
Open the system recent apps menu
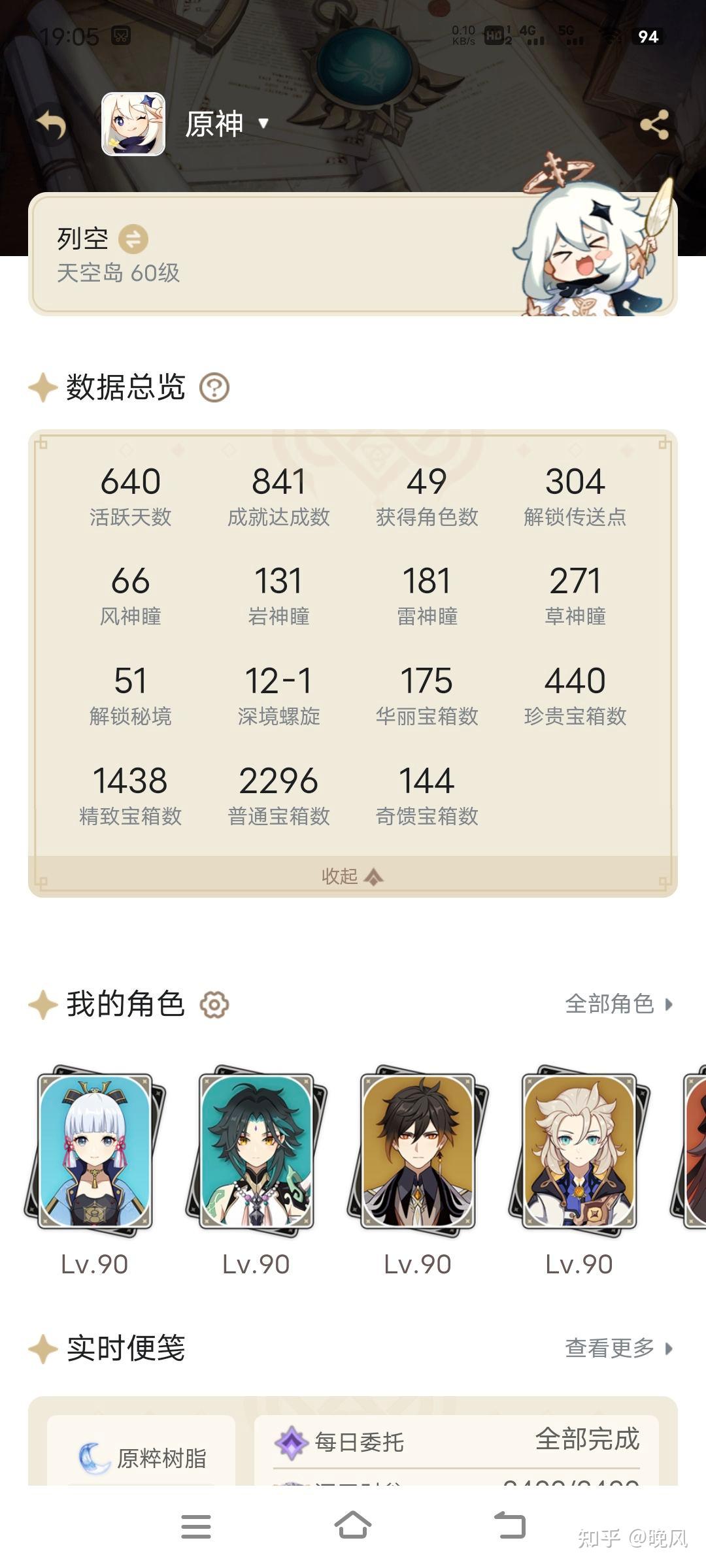pos(196,1527)
